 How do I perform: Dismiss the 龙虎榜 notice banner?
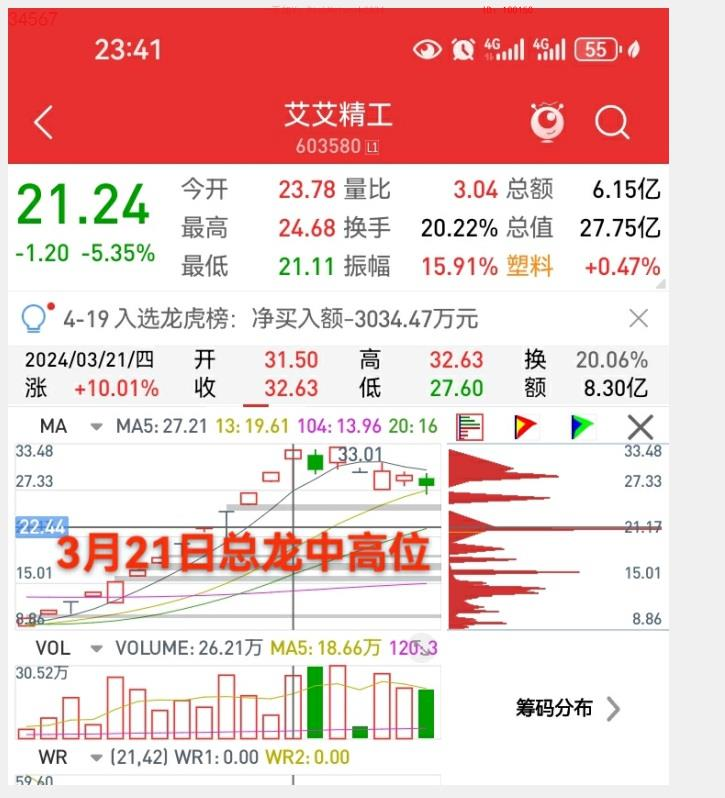point(639,319)
